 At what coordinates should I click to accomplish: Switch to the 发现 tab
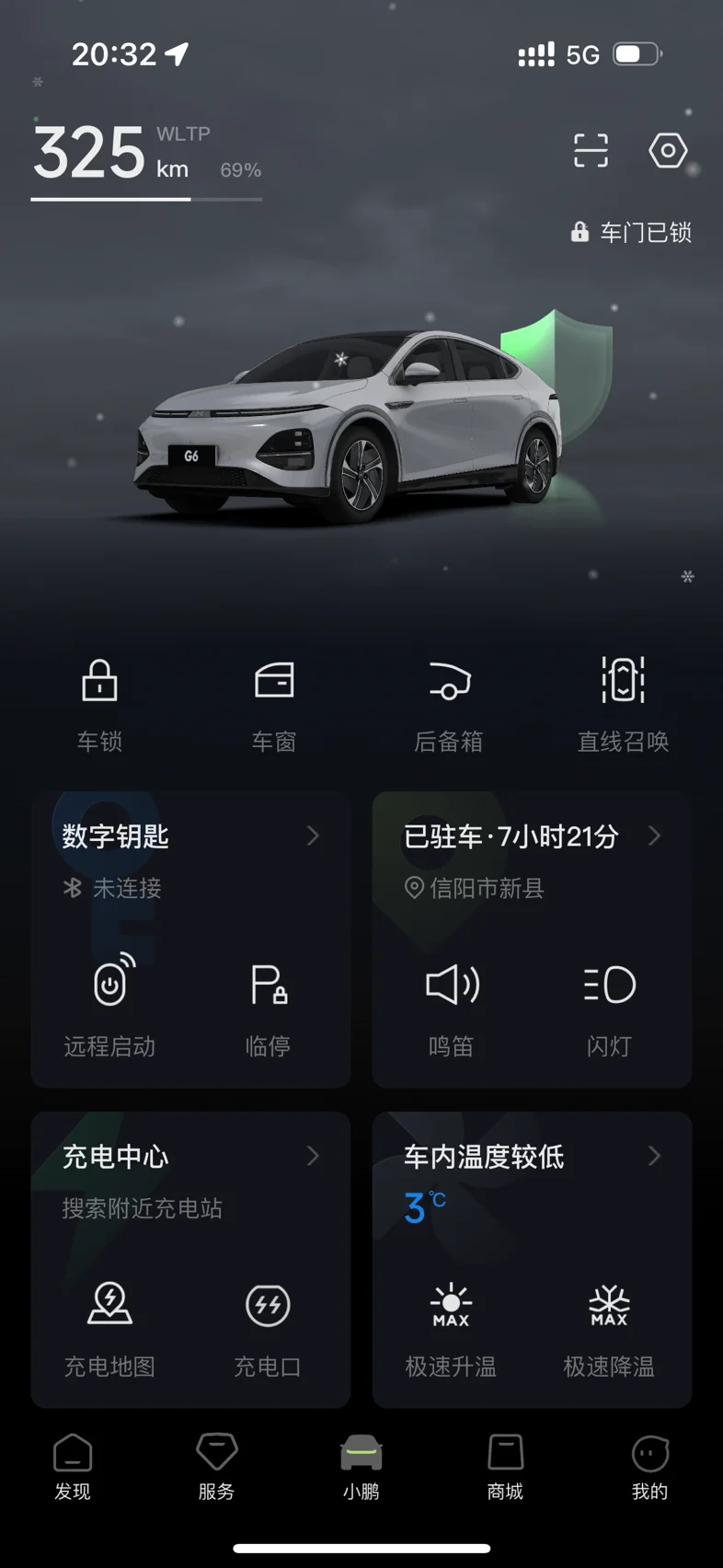73,1467
